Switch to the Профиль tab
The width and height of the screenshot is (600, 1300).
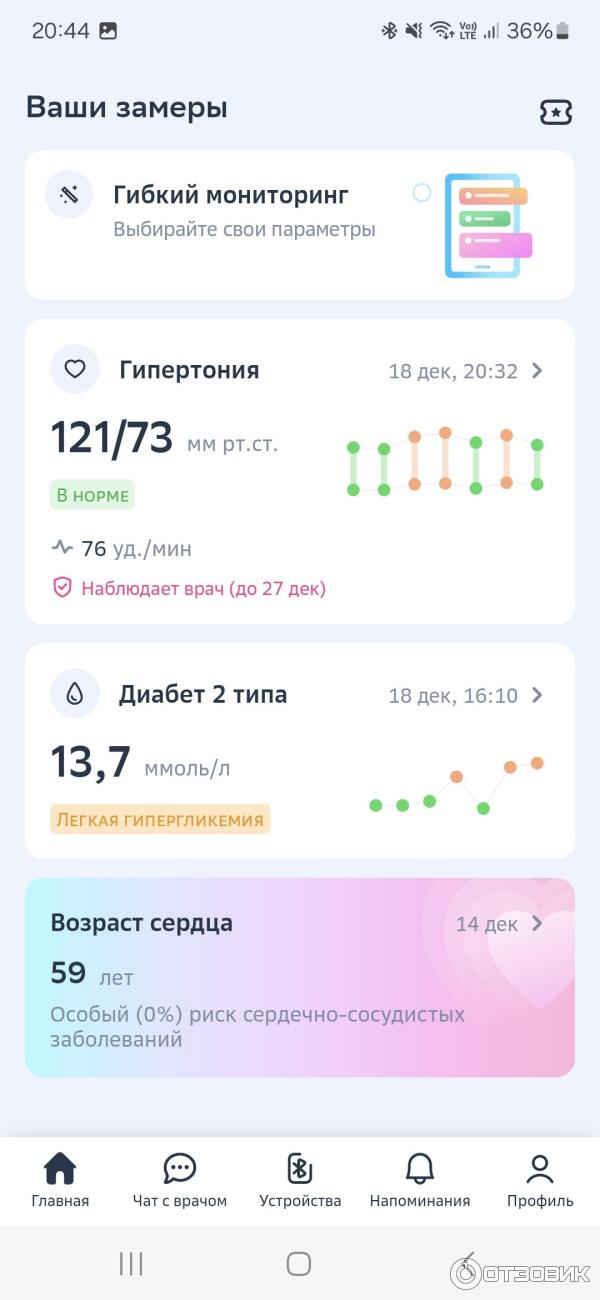coord(540,1180)
